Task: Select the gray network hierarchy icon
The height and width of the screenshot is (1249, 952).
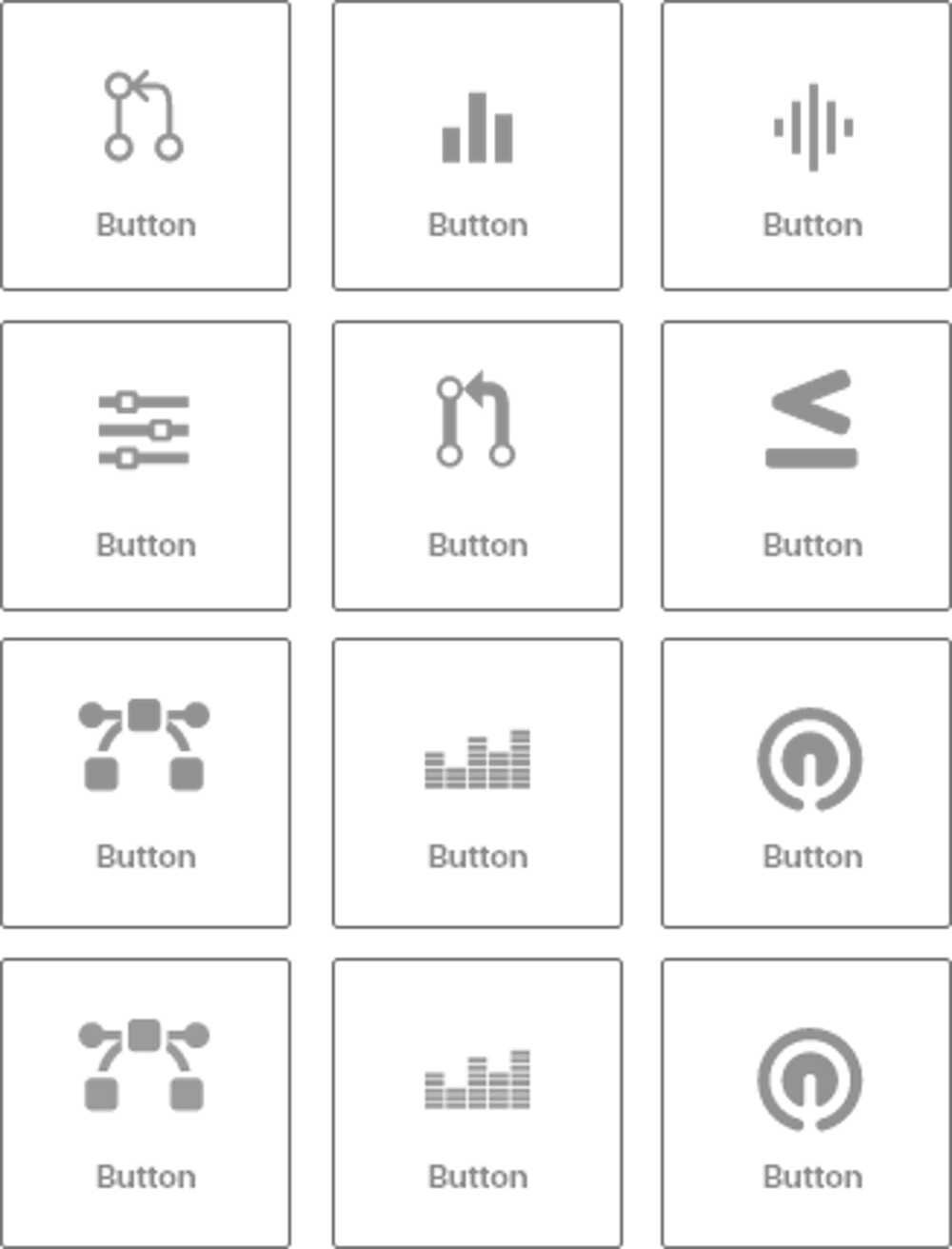Action: pos(145,745)
